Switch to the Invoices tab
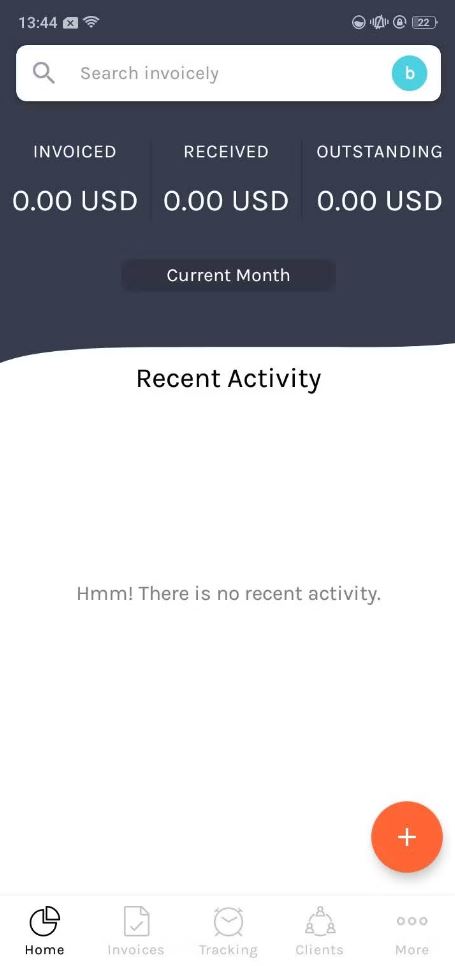This screenshot has width=455, height=966. click(136, 931)
